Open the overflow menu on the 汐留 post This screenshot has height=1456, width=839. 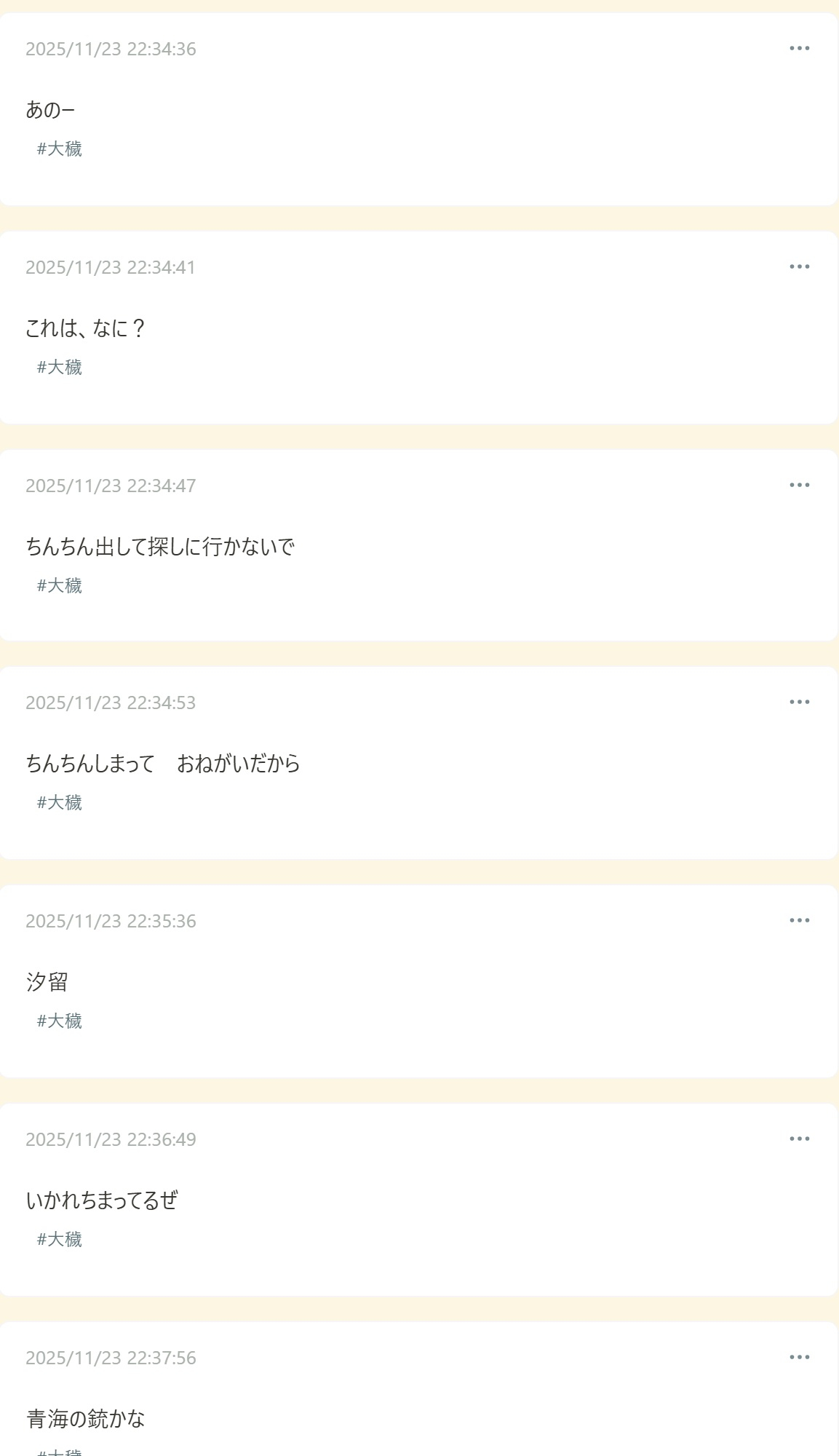[x=799, y=920]
